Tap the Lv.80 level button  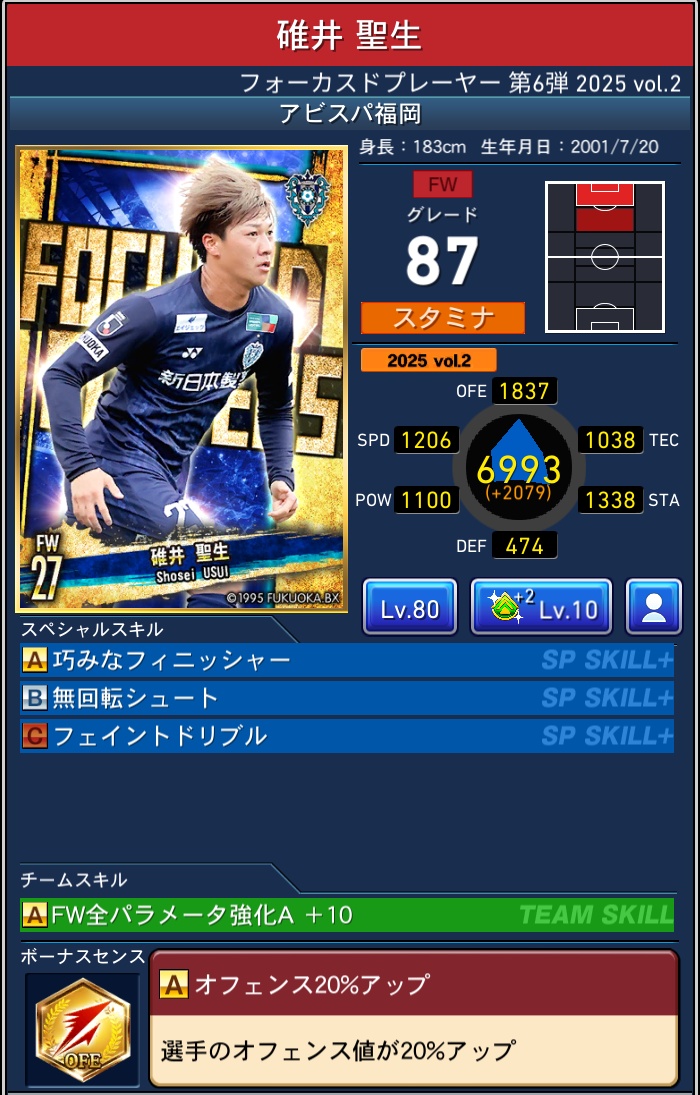click(x=410, y=607)
